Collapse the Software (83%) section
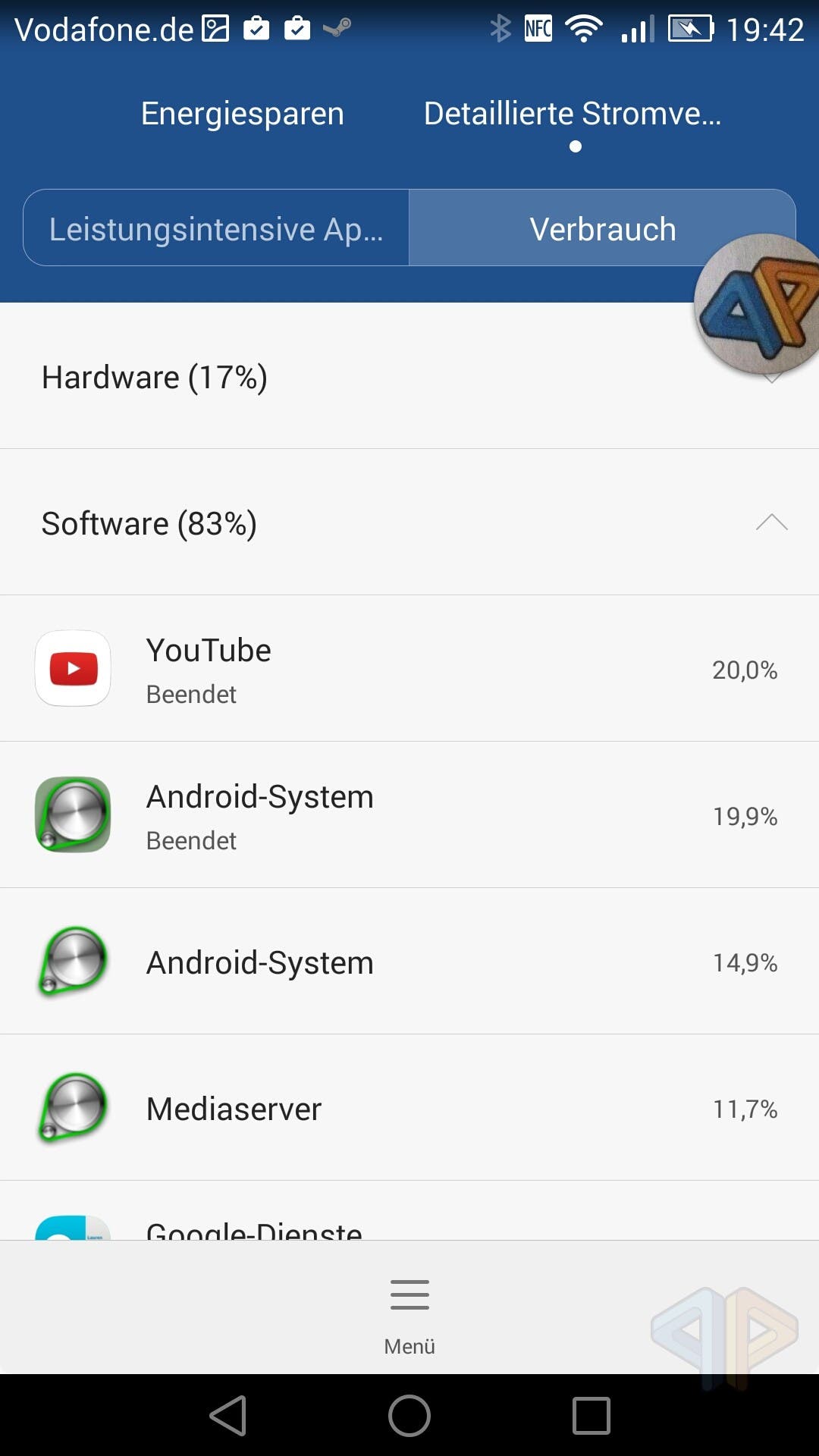The width and height of the screenshot is (819, 1456). (409, 522)
